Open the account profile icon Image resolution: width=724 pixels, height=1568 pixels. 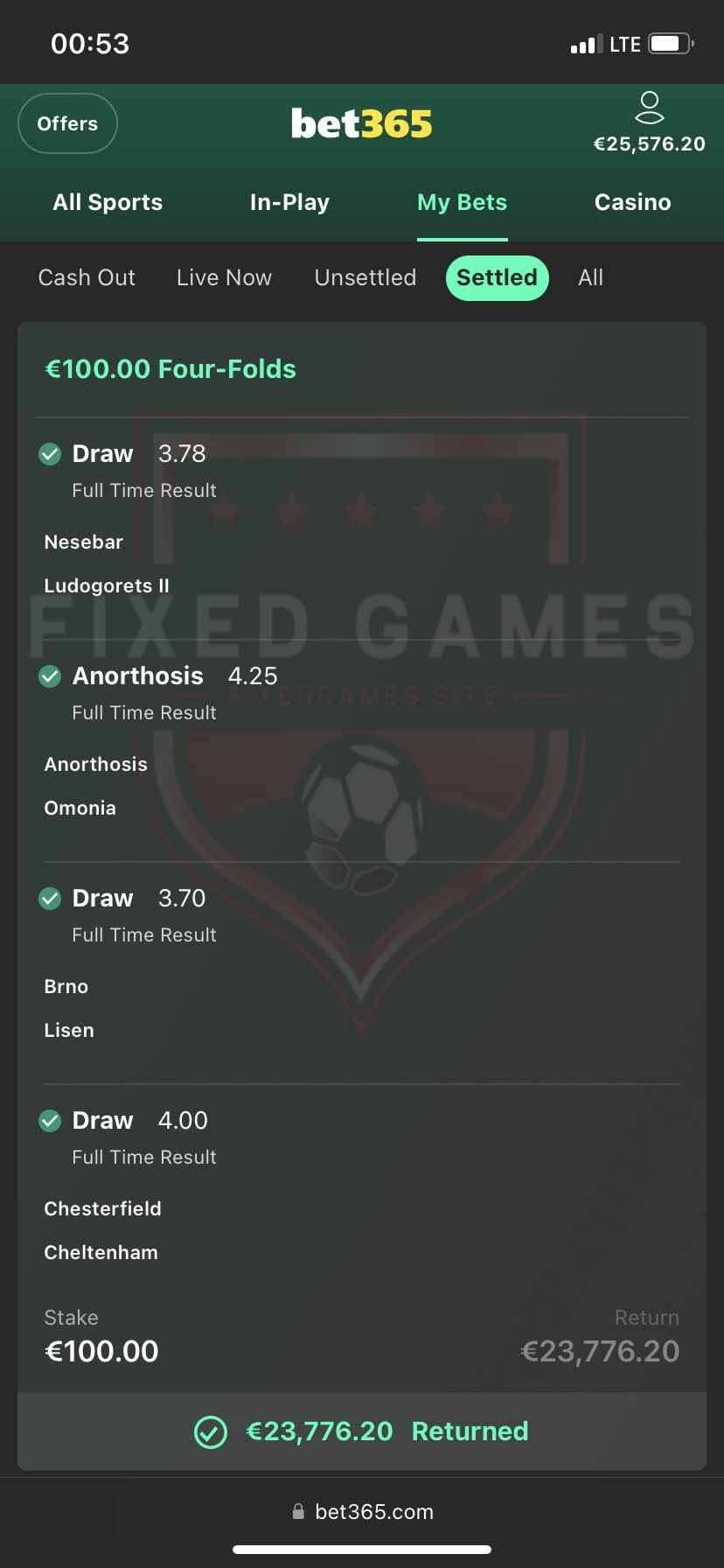649,108
